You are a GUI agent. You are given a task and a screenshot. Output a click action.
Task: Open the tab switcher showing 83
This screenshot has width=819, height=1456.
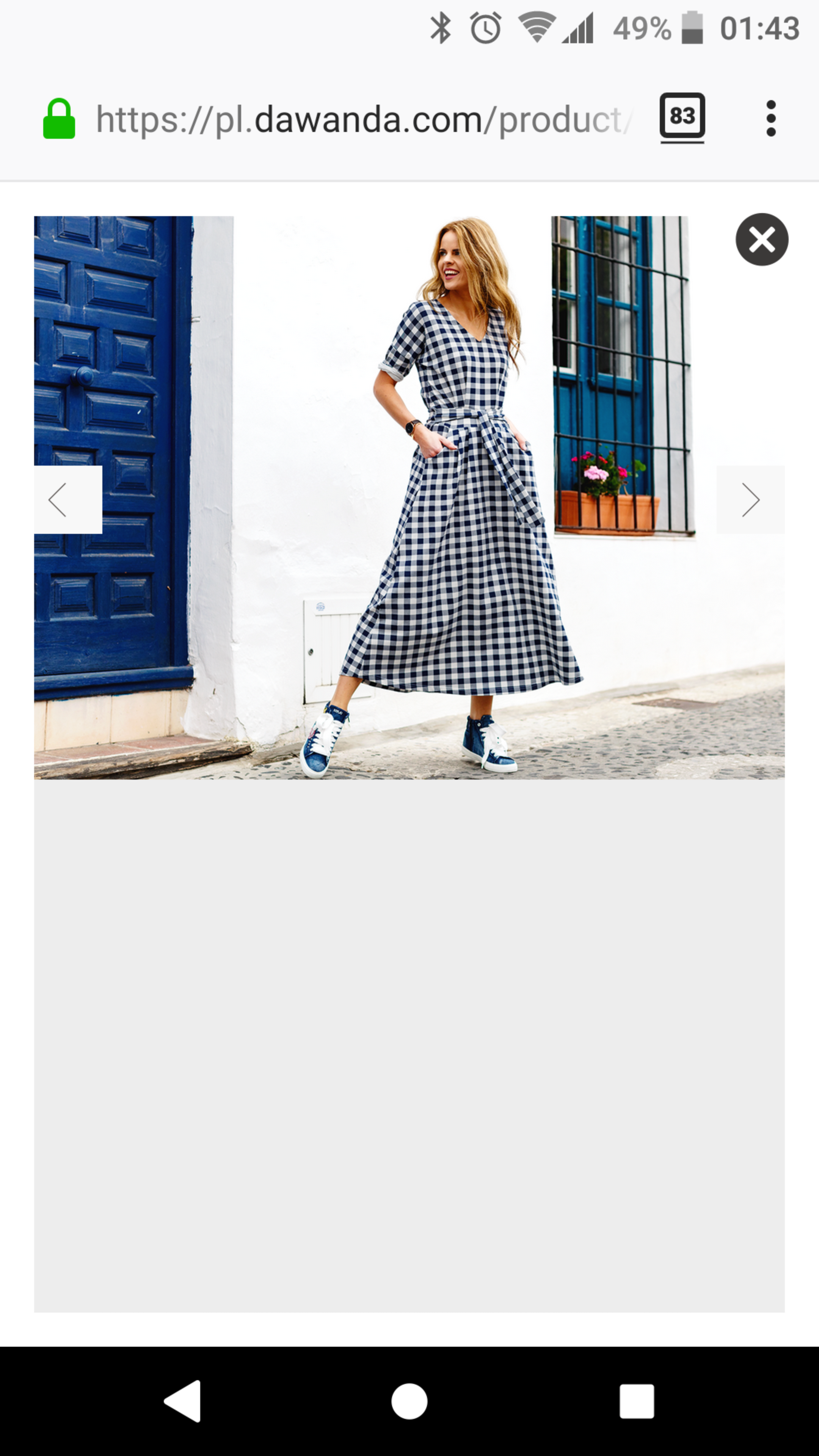[682, 118]
